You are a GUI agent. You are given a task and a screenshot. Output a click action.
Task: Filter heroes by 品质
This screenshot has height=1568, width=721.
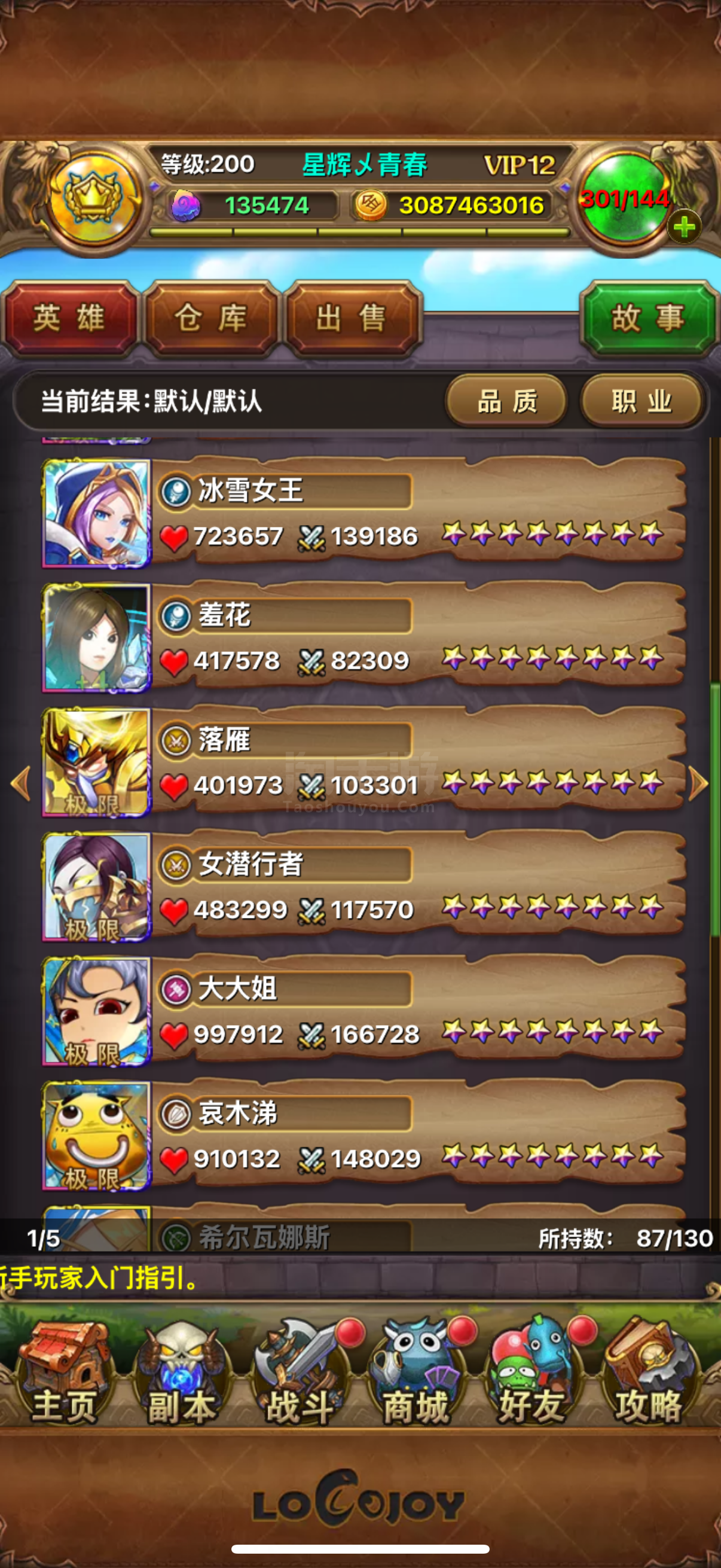[x=506, y=401]
